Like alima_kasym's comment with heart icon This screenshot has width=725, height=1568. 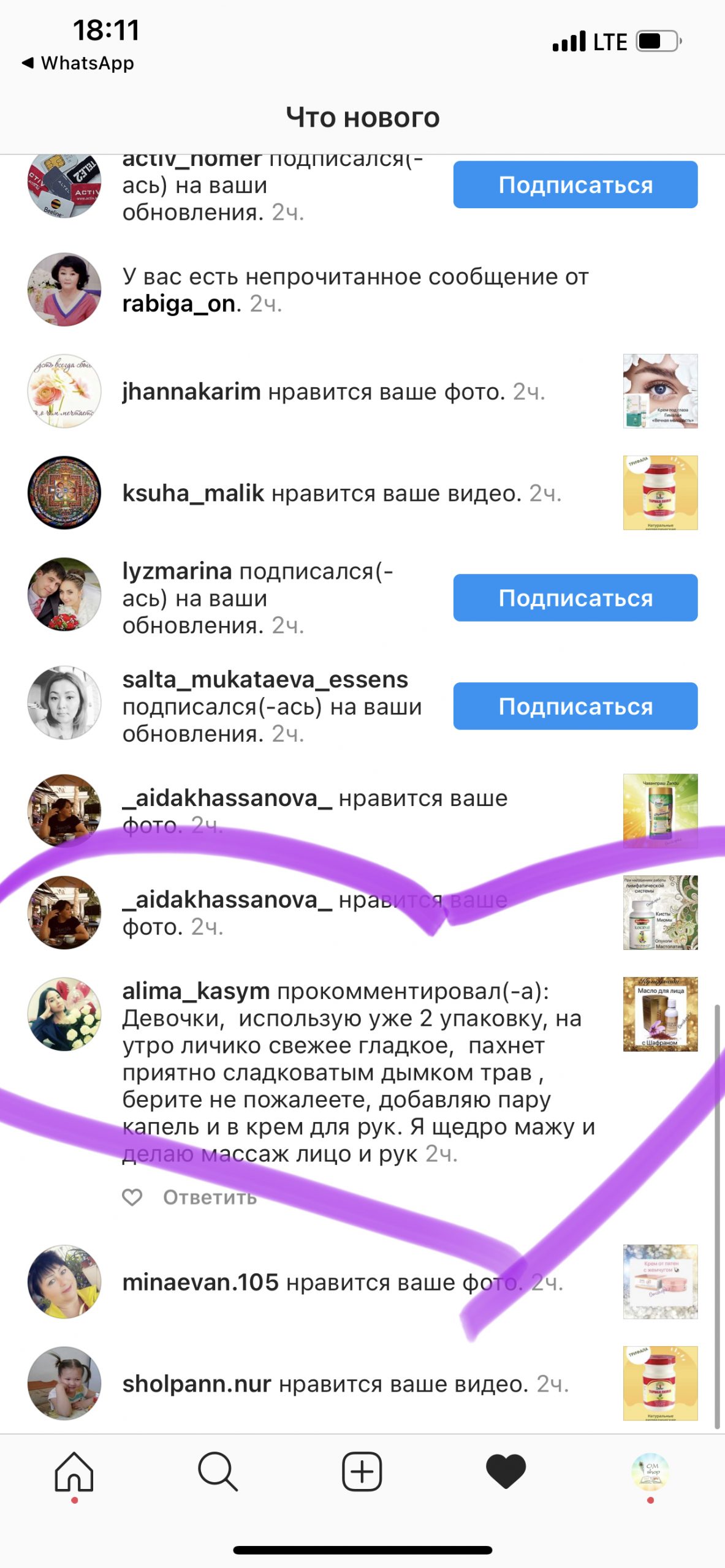pos(132,1197)
